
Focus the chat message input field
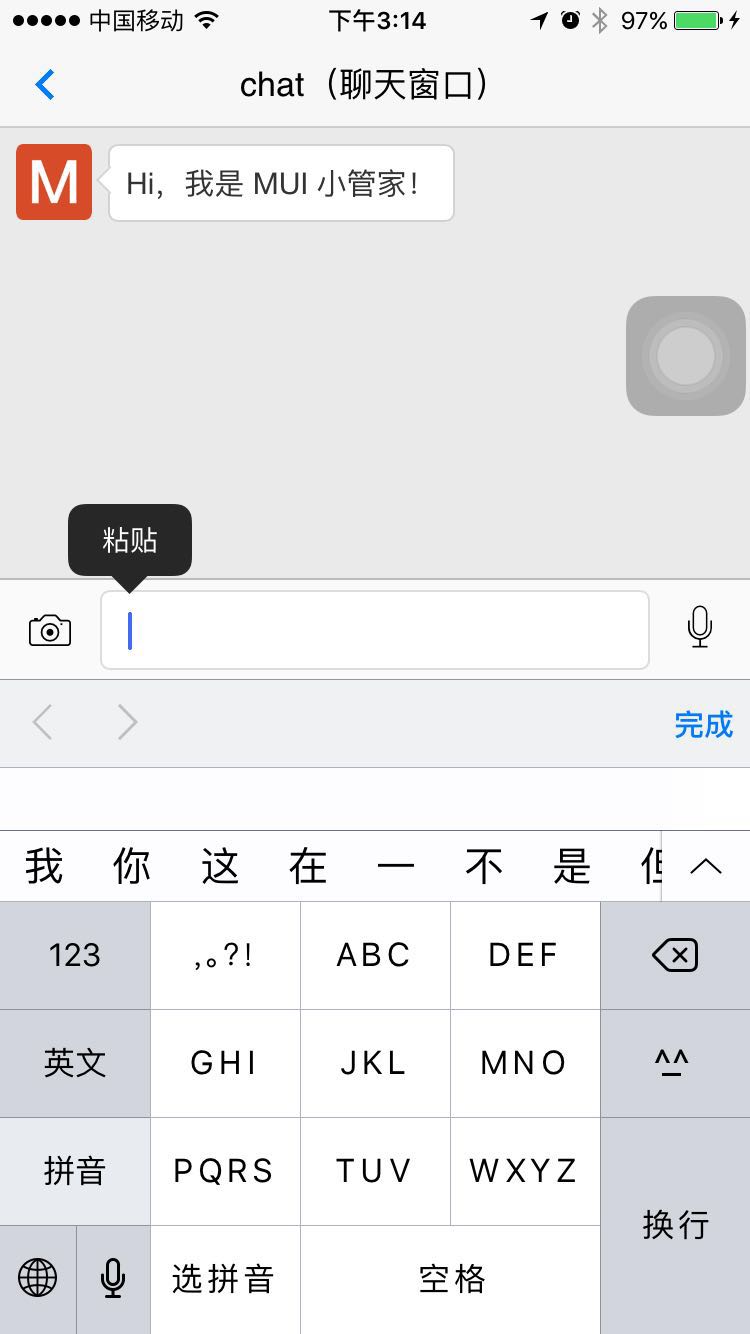coord(375,630)
